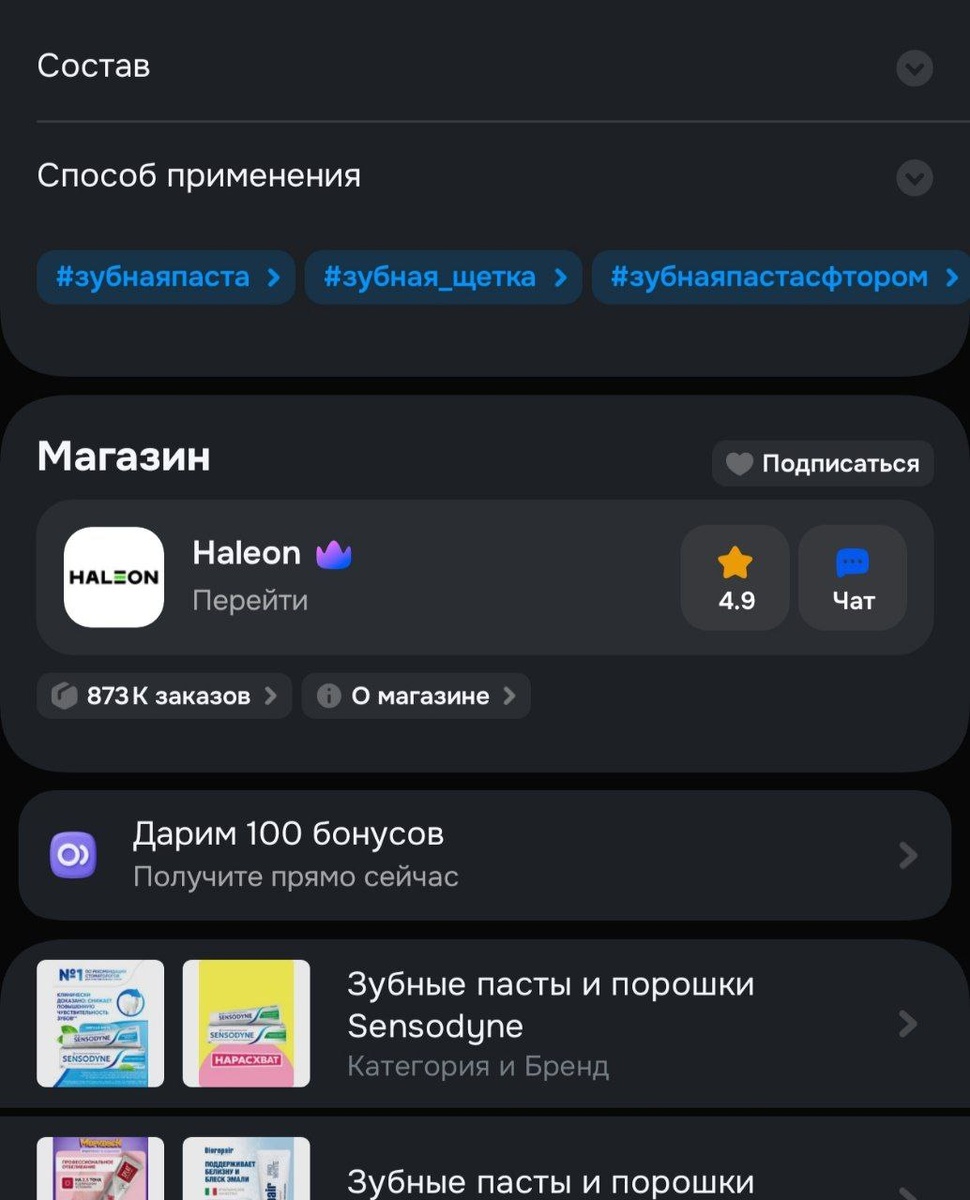Expand the Состав section
This screenshot has height=1200, width=970.
913,68
